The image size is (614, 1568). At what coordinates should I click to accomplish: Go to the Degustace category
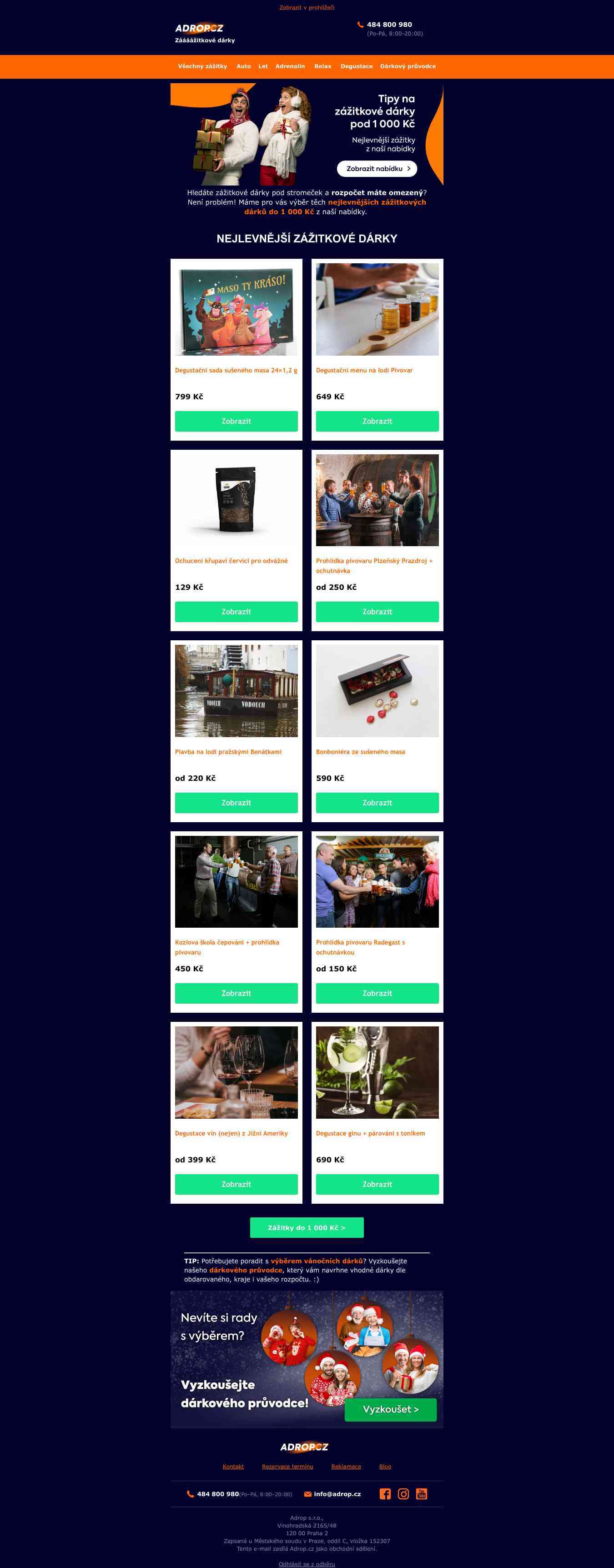point(356,66)
